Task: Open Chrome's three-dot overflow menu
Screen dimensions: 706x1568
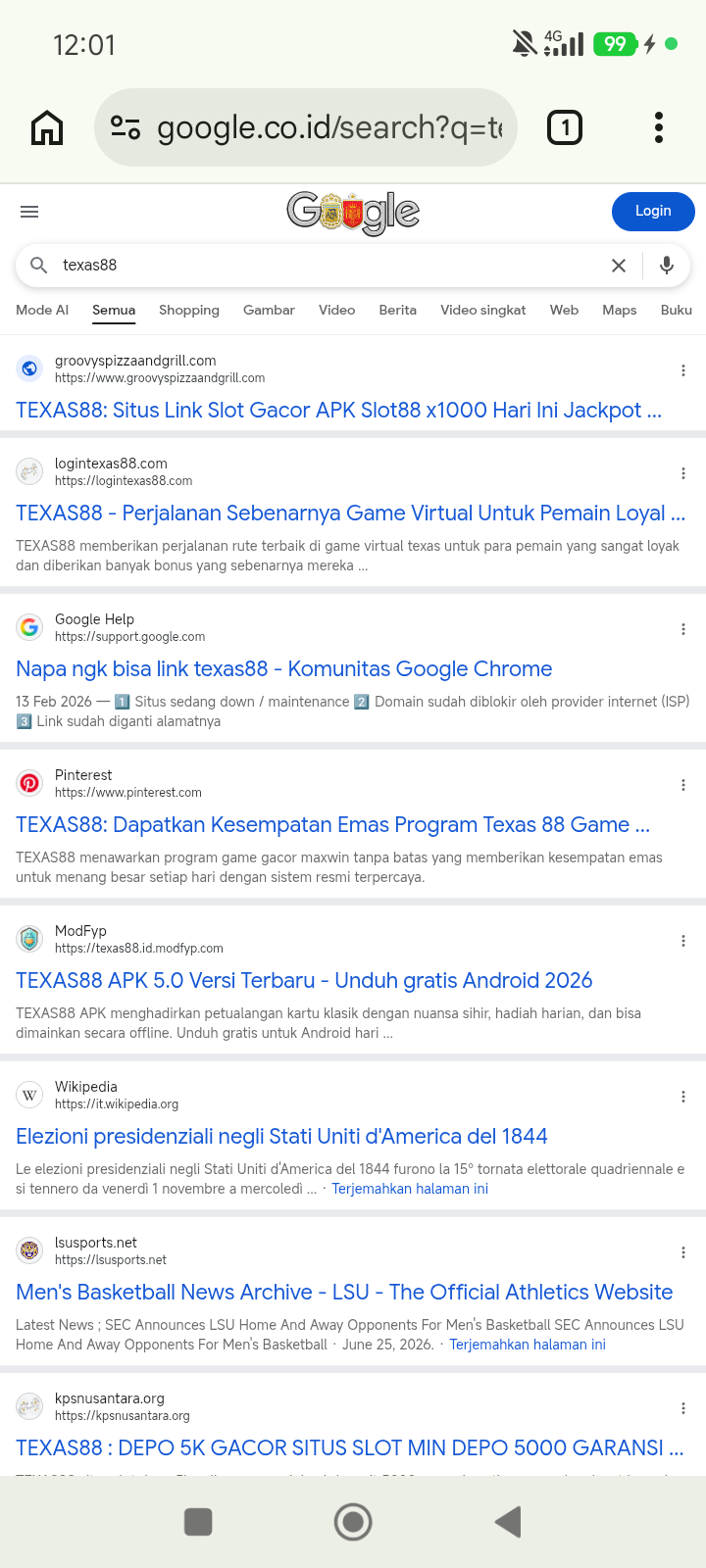Action: coord(659,127)
